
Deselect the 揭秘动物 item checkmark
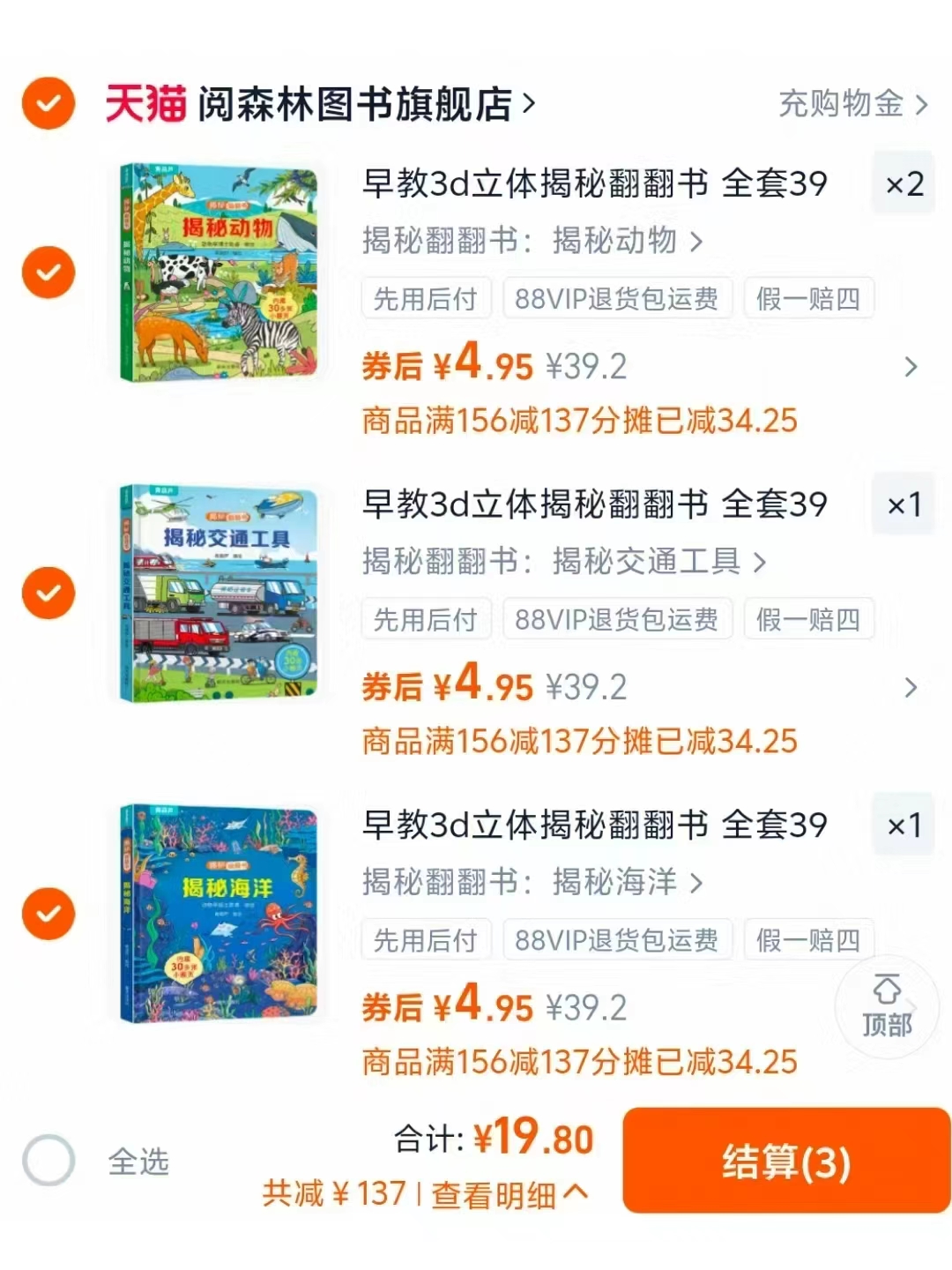click(x=47, y=273)
